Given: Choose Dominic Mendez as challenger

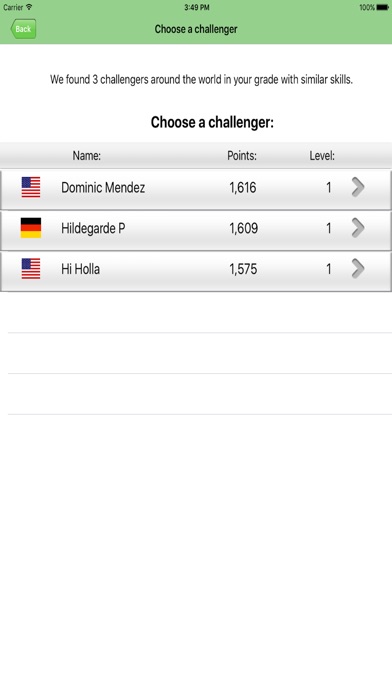Looking at the screenshot, I should [x=196, y=189].
